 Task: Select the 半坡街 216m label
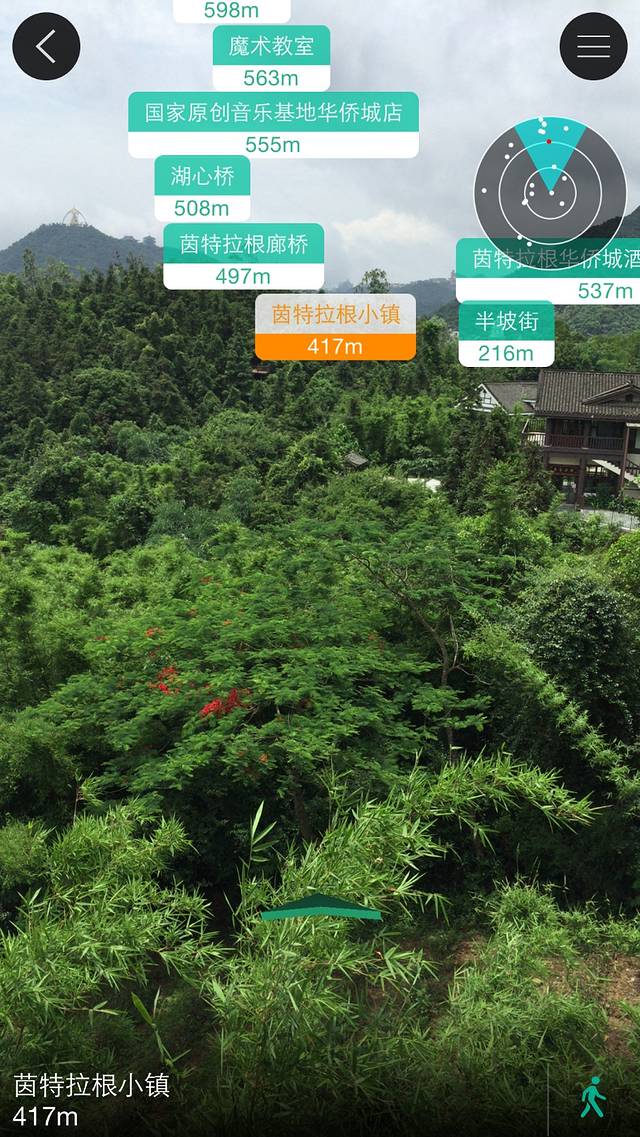506,334
